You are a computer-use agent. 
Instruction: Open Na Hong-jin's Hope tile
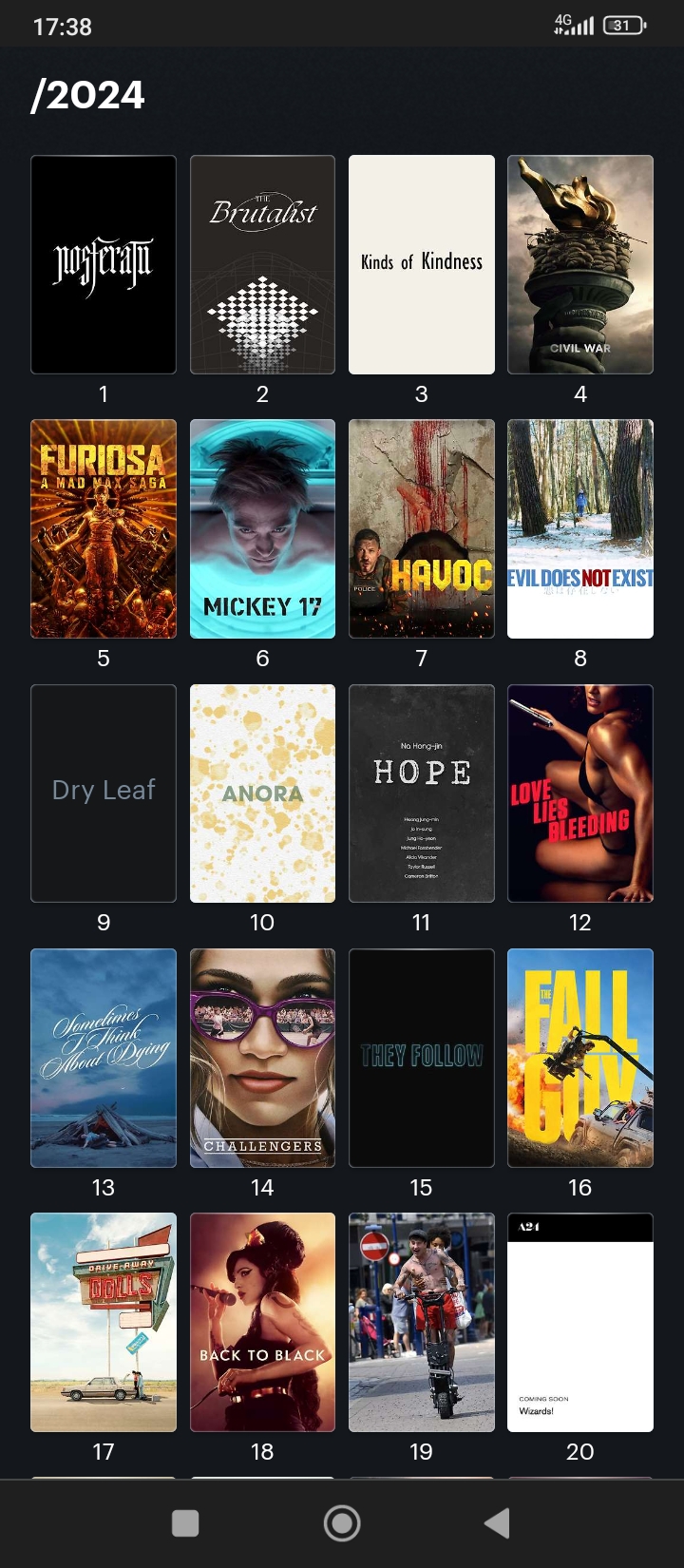[421, 793]
